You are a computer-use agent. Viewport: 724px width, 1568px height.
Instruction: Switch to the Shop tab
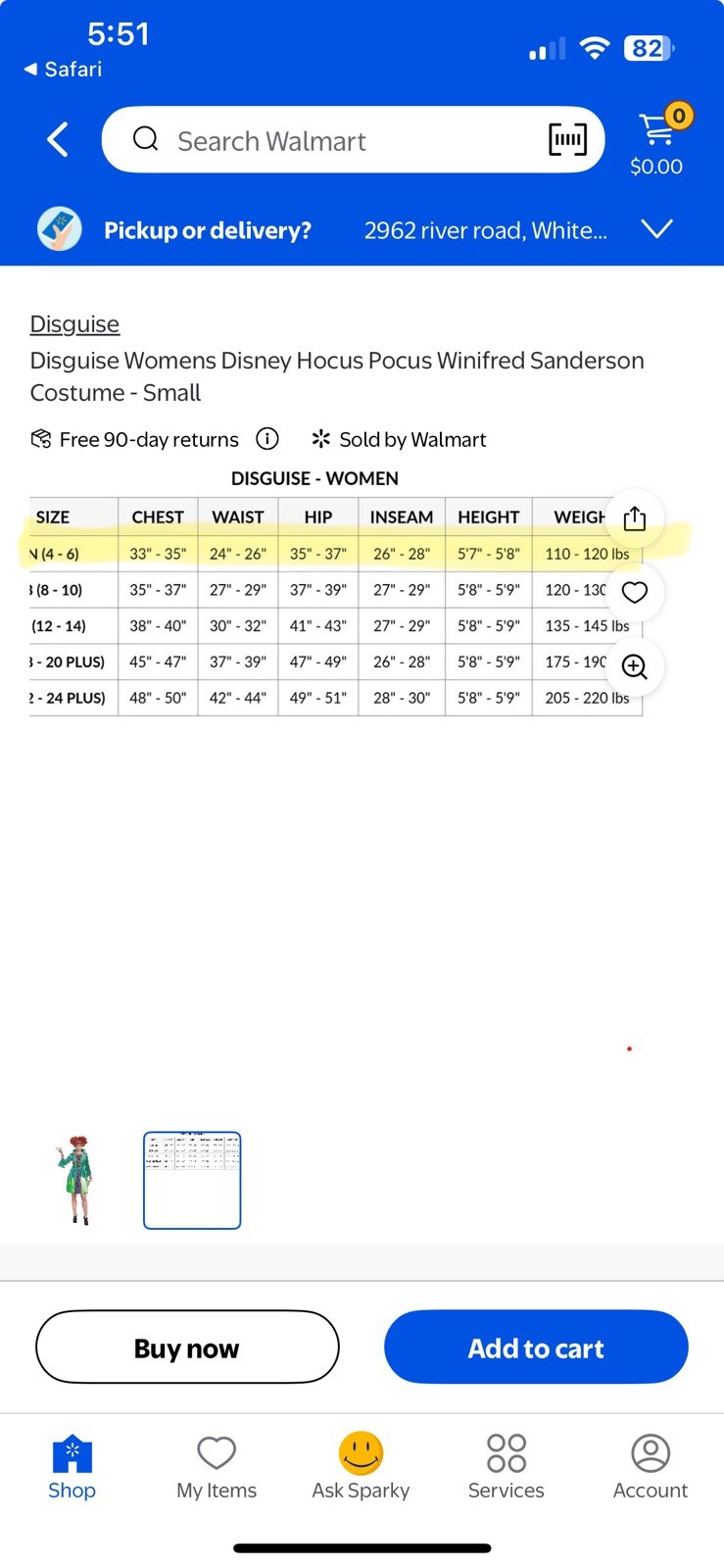pos(72,1466)
